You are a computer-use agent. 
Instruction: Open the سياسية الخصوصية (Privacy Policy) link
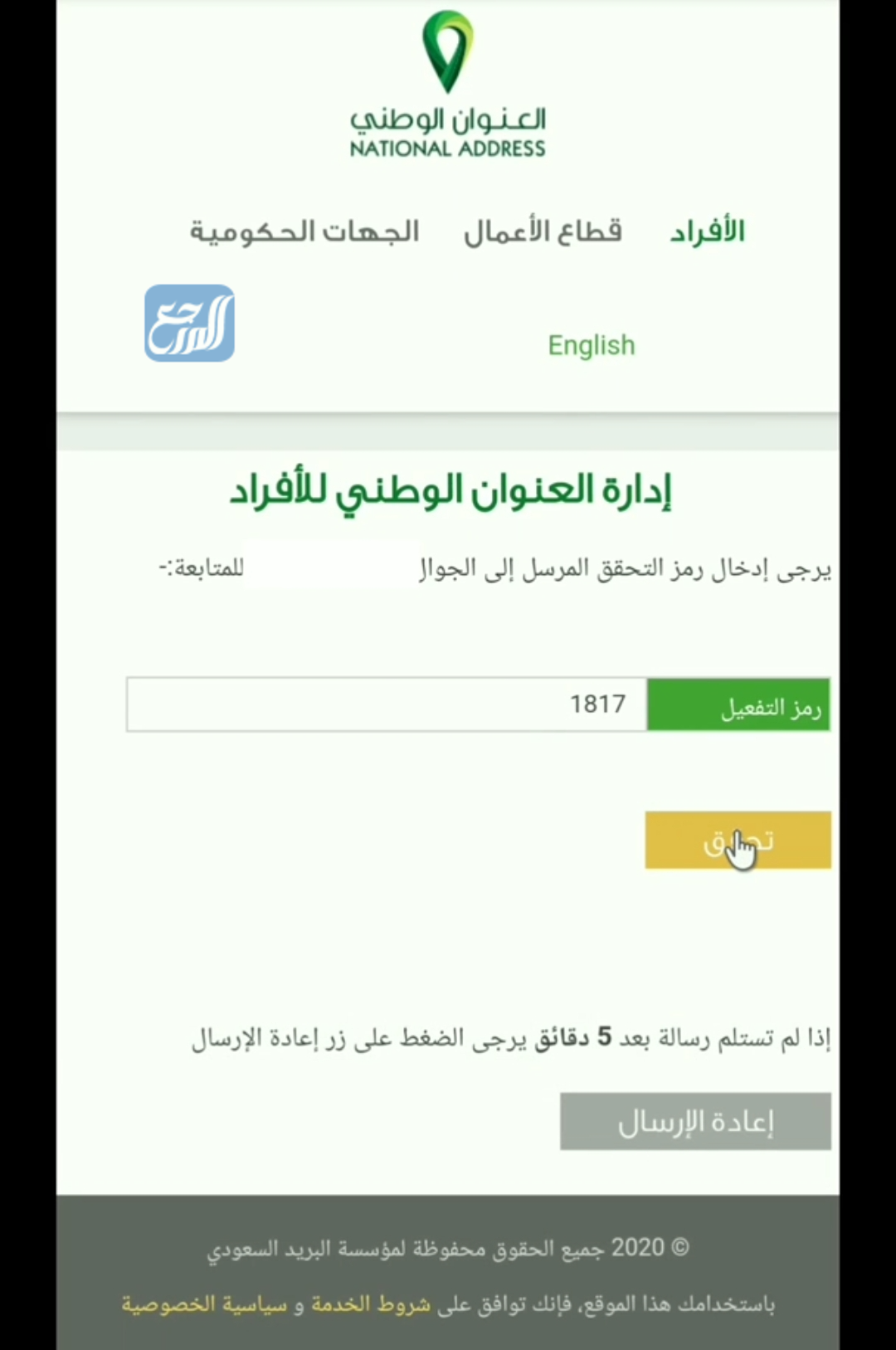pos(204,1304)
